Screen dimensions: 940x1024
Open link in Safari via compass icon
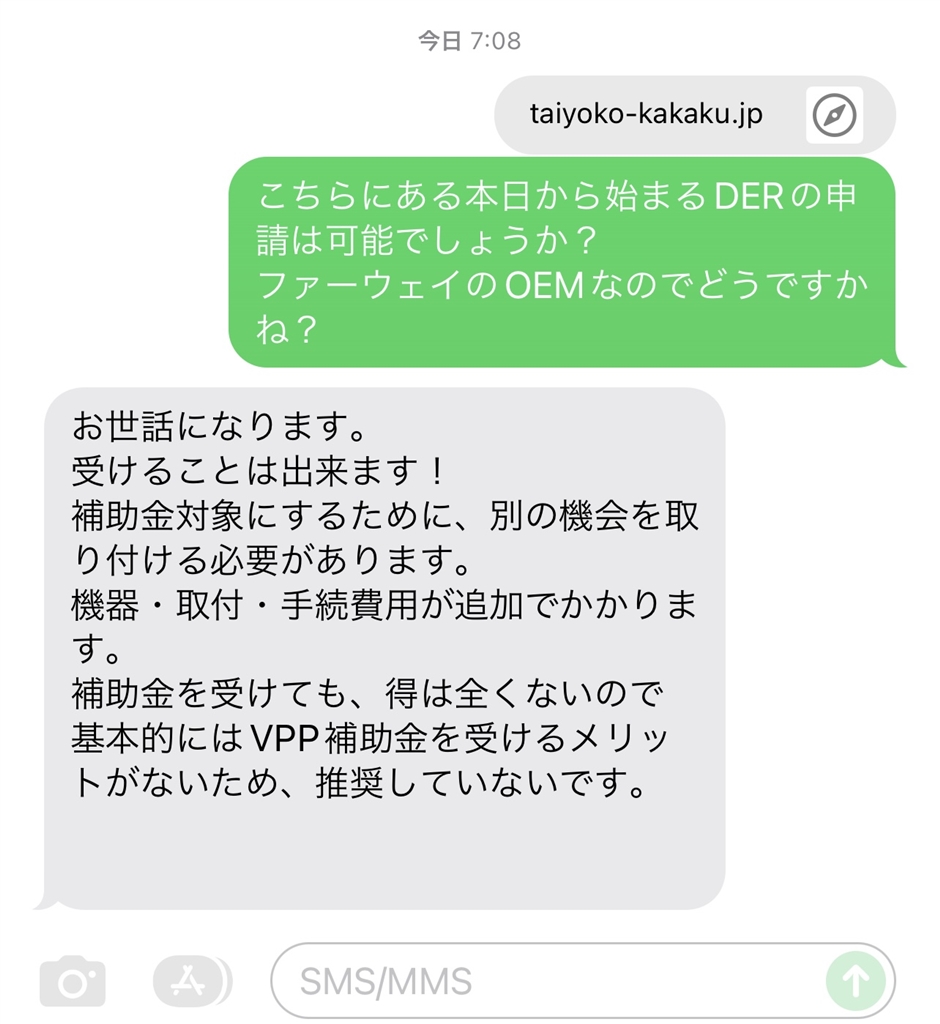click(x=834, y=116)
